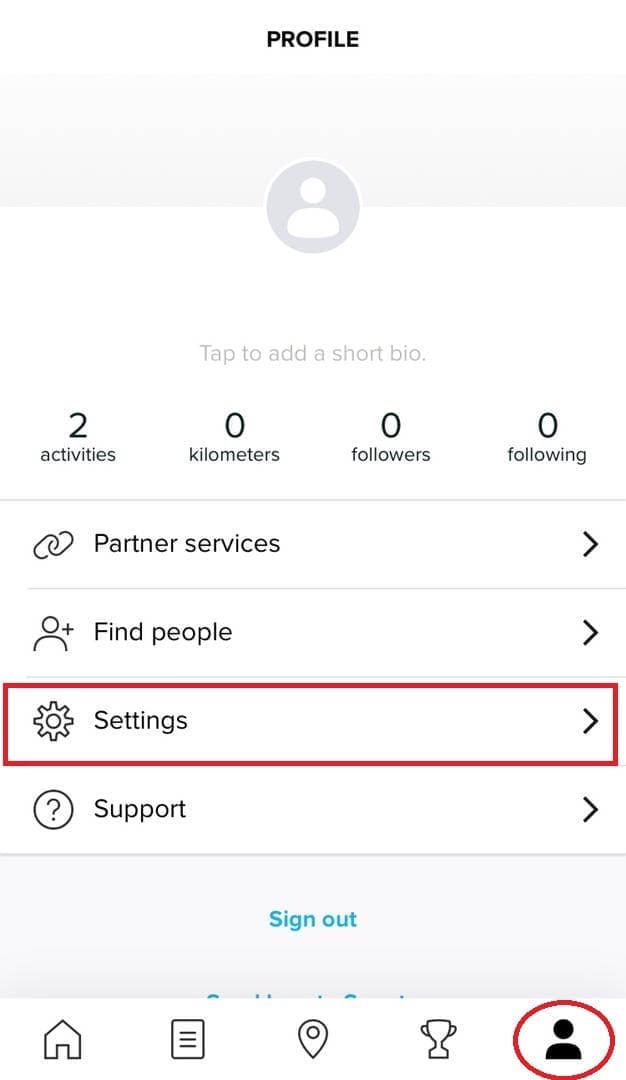Switch to the map location tab
This screenshot has height=1080, width=626.
(x=313, y=1039)
